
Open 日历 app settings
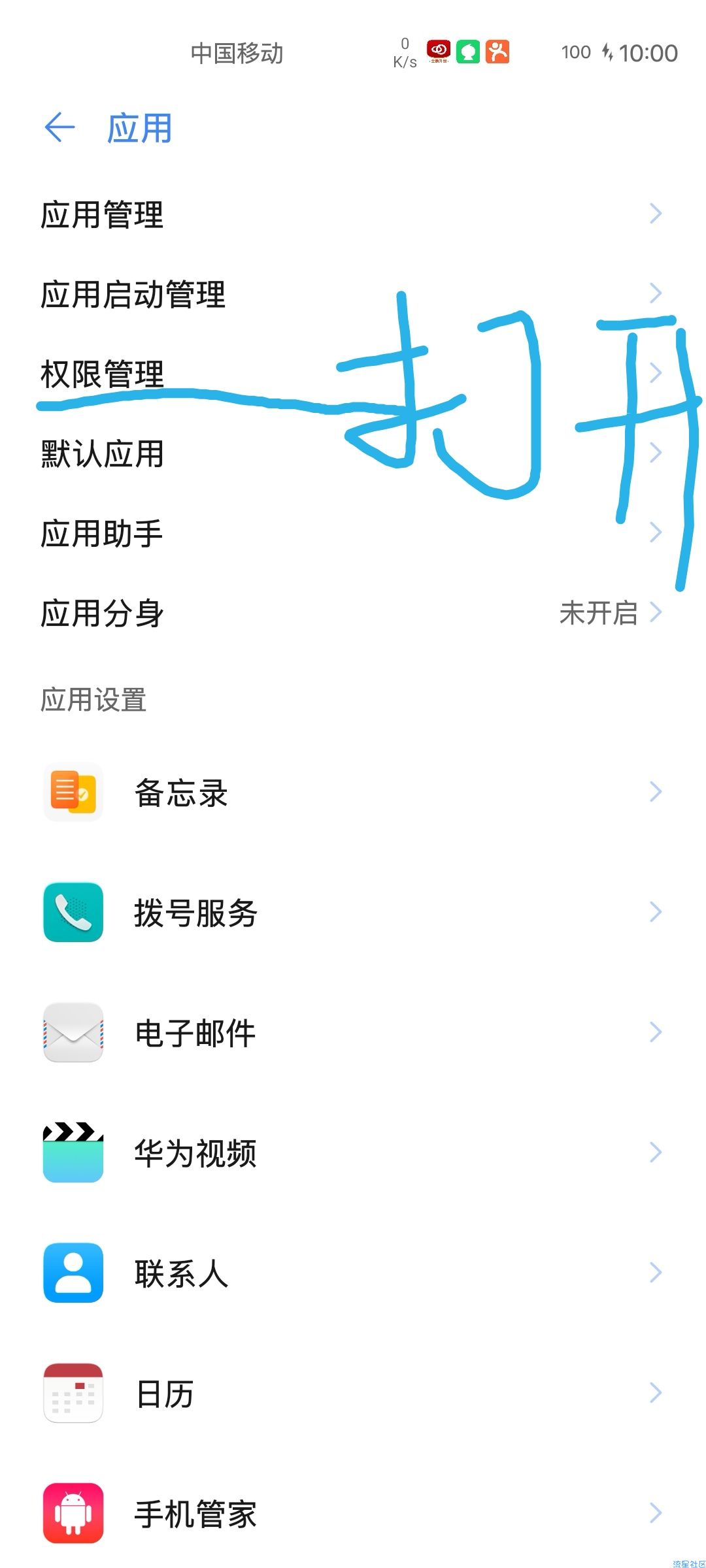click(x=165, y=1394)
